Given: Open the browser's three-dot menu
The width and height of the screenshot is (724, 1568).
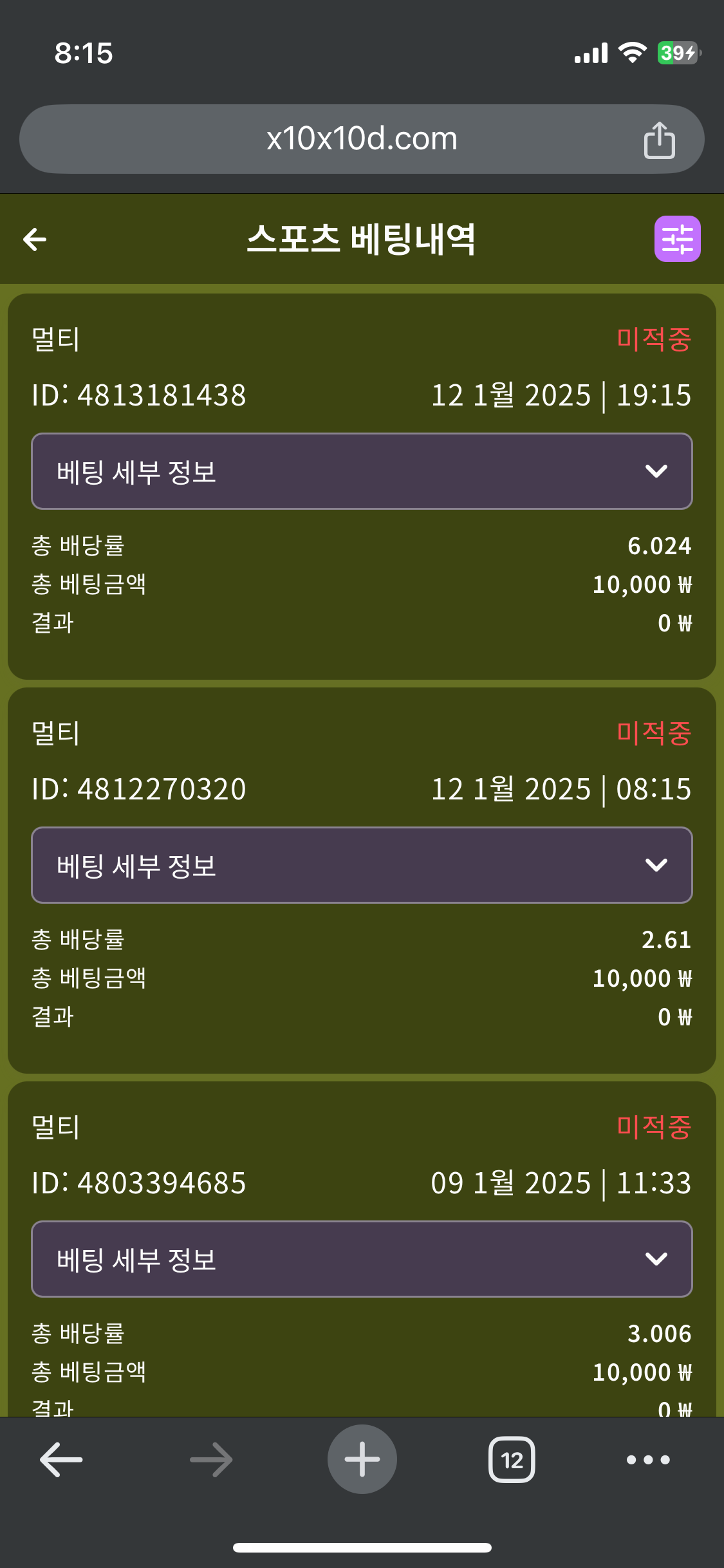Looking at the screenshot, I should pos(648,1459).
